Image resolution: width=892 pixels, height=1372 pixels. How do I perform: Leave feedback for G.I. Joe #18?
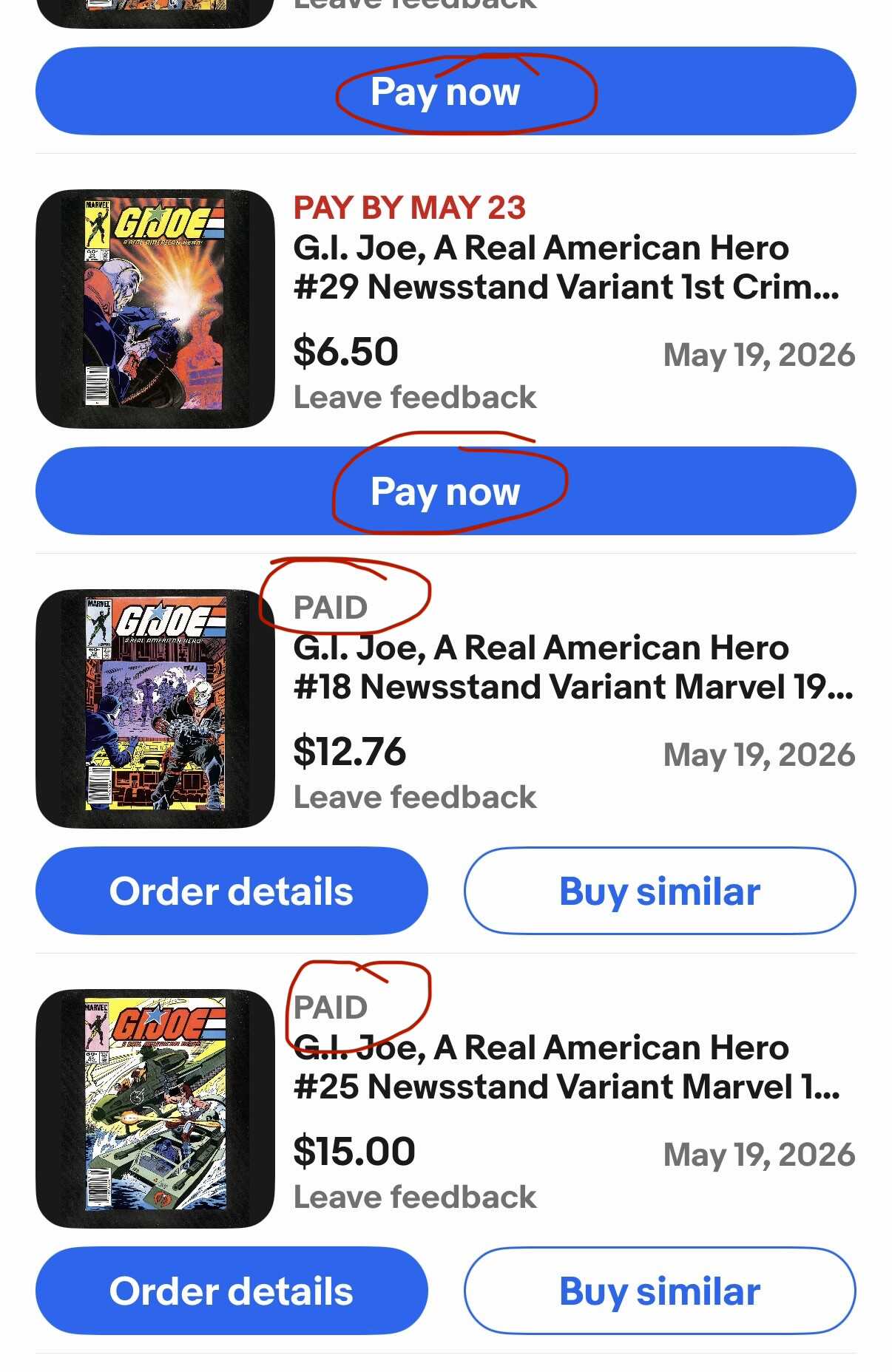click(x=415, y=798)
